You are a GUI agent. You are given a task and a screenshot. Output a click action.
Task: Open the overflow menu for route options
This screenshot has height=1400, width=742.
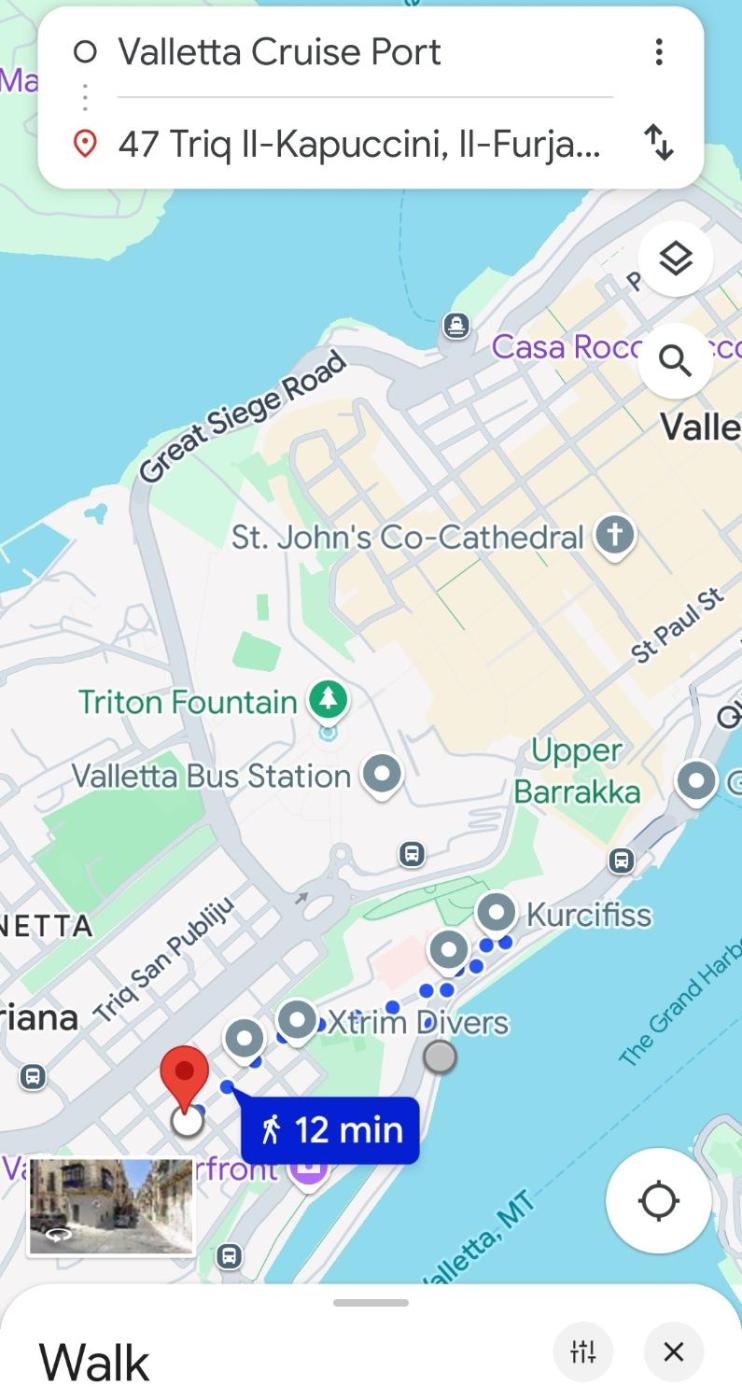pos(658,52)
